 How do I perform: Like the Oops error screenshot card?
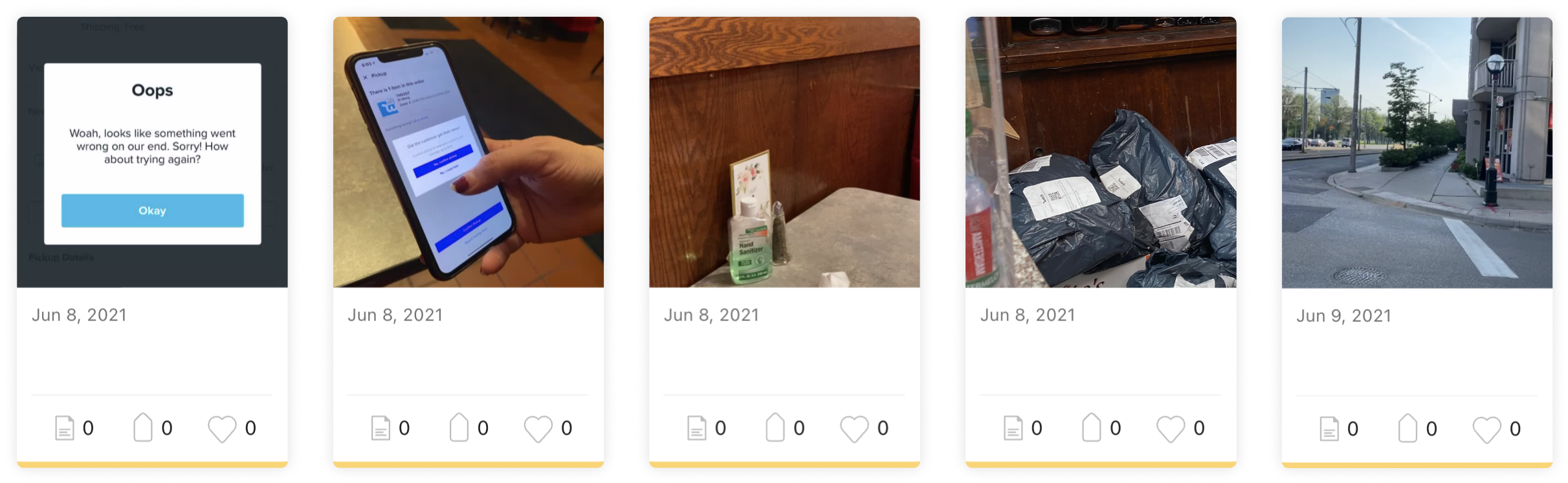pyautogui.click(x=222, y=429)
